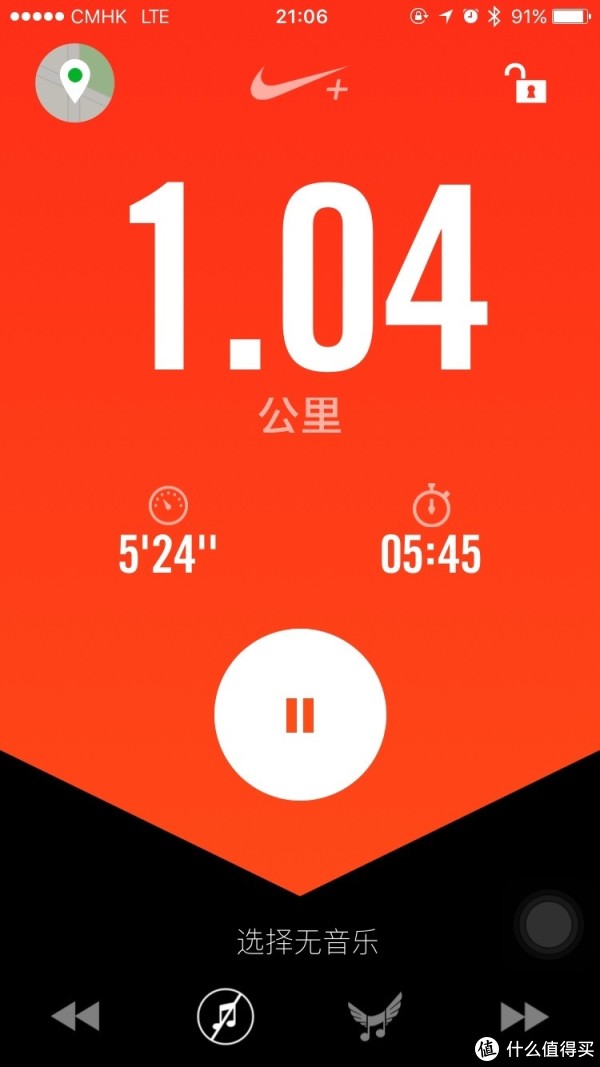Play the winged power song
600x1067 pixels.
point(375,1016)
